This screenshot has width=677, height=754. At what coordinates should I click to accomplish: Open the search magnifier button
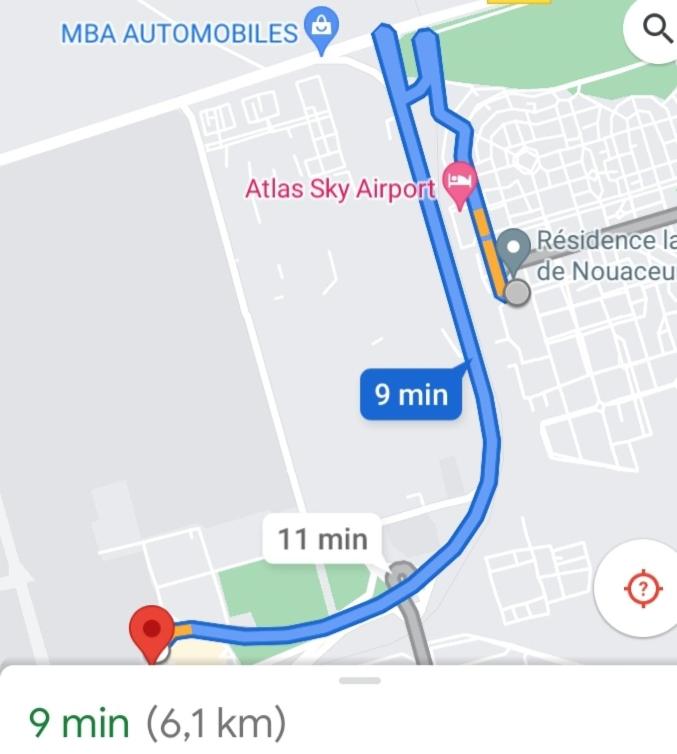656,30
